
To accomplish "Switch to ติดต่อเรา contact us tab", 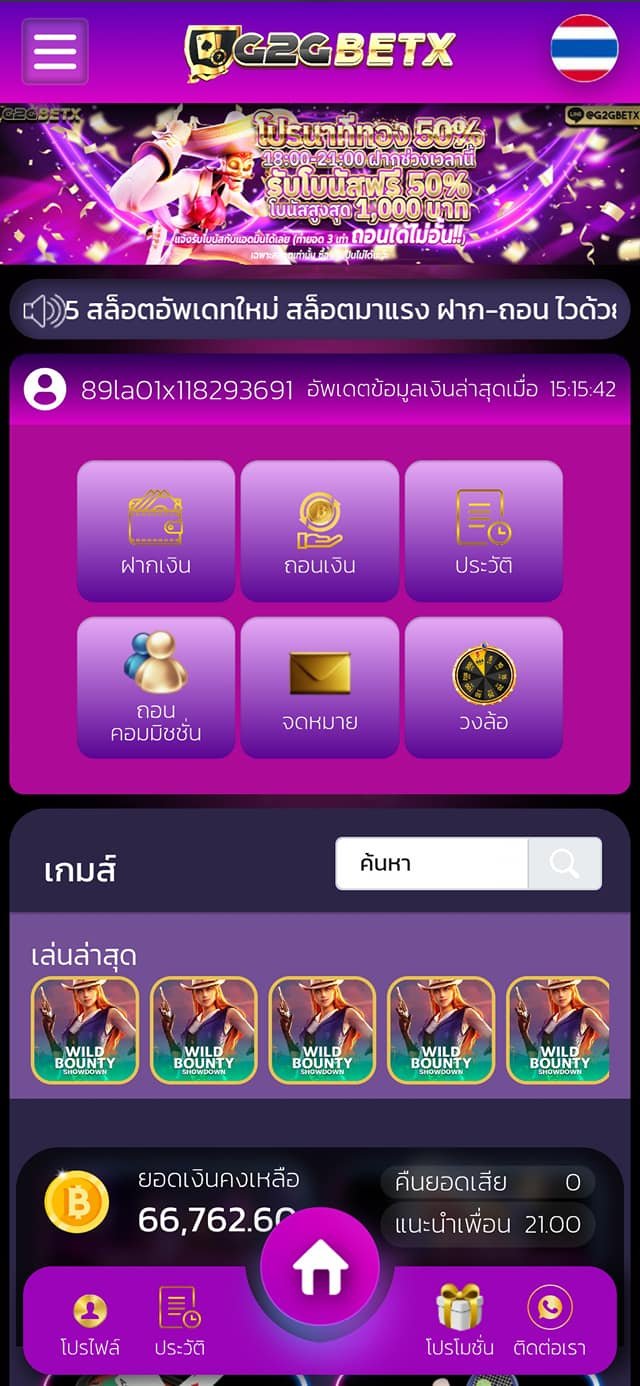I will tap(550, 1321).
